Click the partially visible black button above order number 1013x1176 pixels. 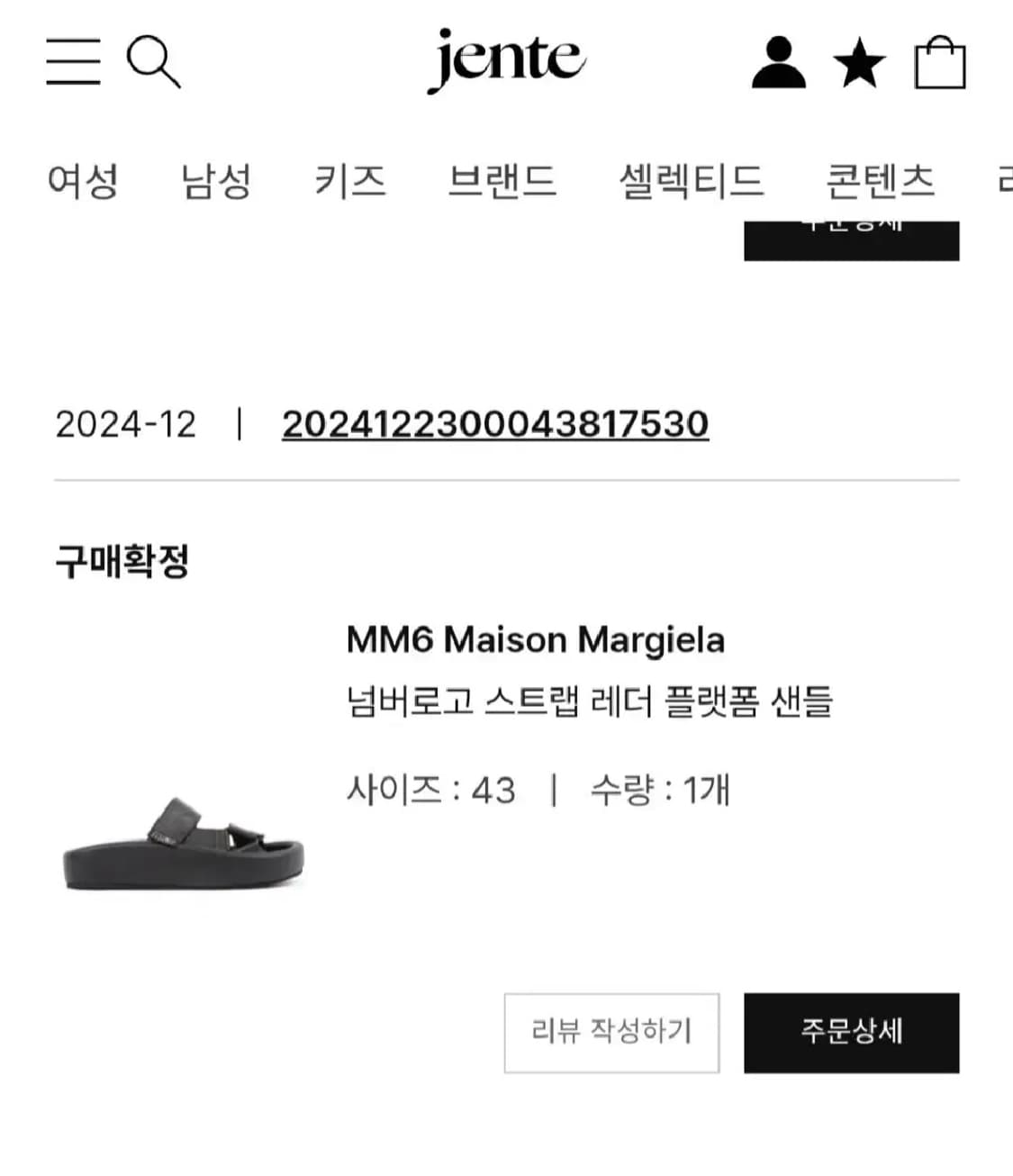[x=850, y=237]
